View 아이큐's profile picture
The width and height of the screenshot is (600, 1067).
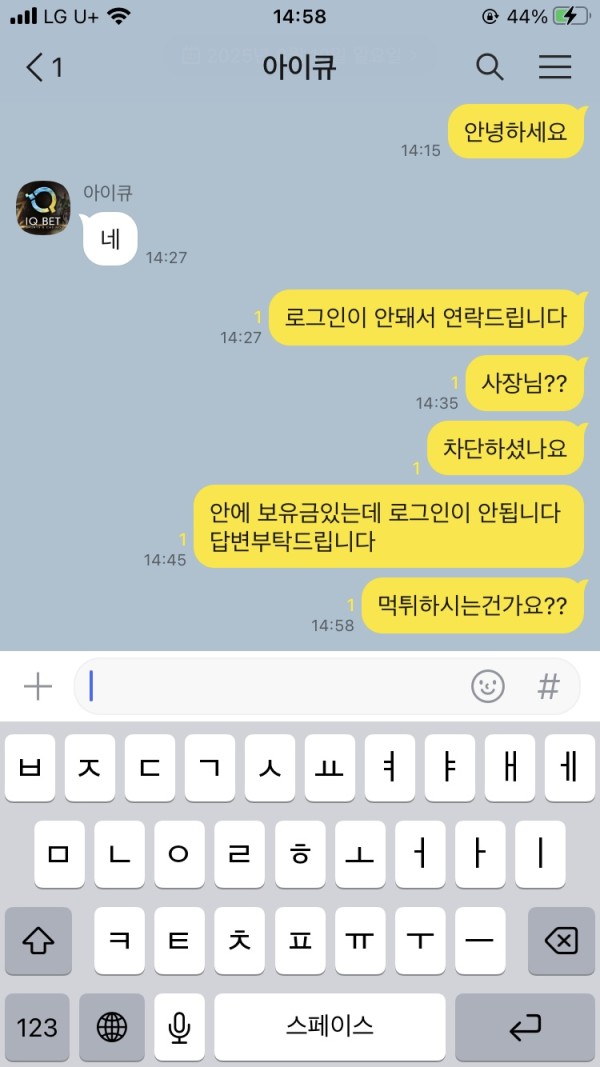(43, 207)
